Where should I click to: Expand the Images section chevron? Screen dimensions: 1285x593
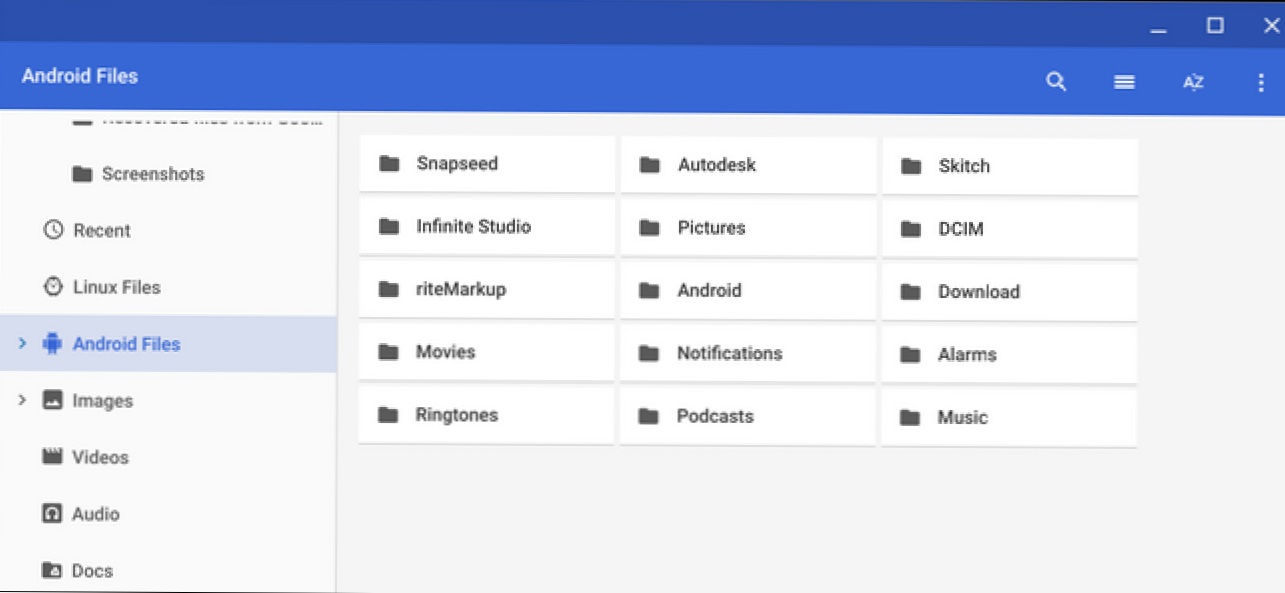point(22,400)
